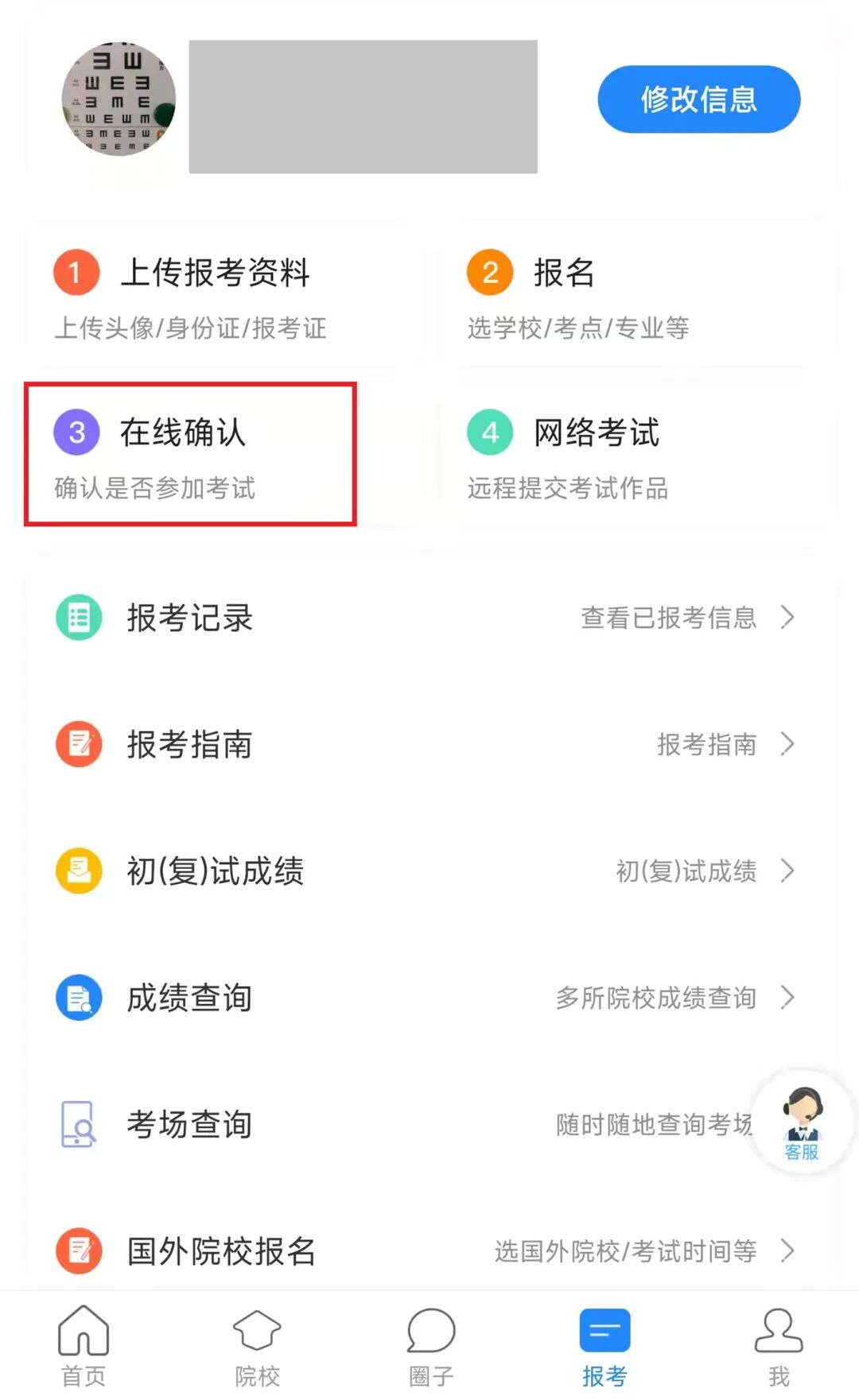Open 成绩查询 row
This screenshot has height=1400, width=859.
pyautogui.click(x=429, y=998)
